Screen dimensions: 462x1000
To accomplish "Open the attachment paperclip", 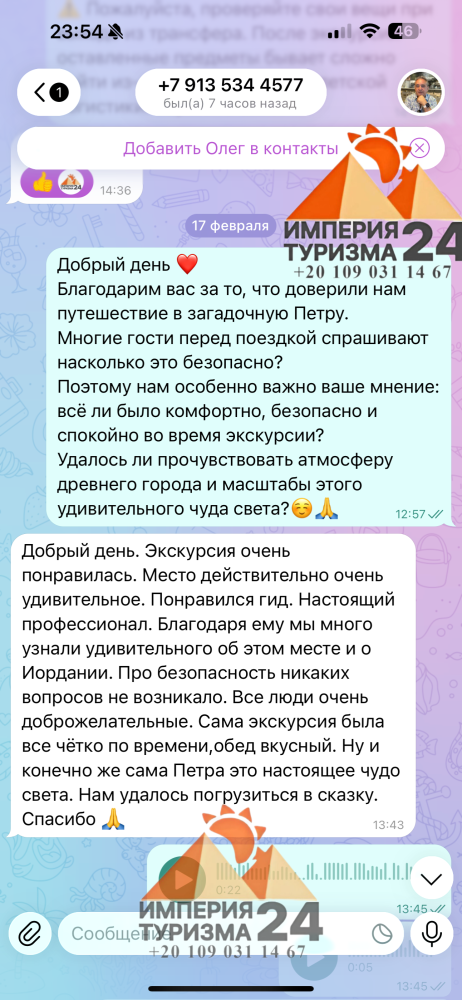I will 29,935.
